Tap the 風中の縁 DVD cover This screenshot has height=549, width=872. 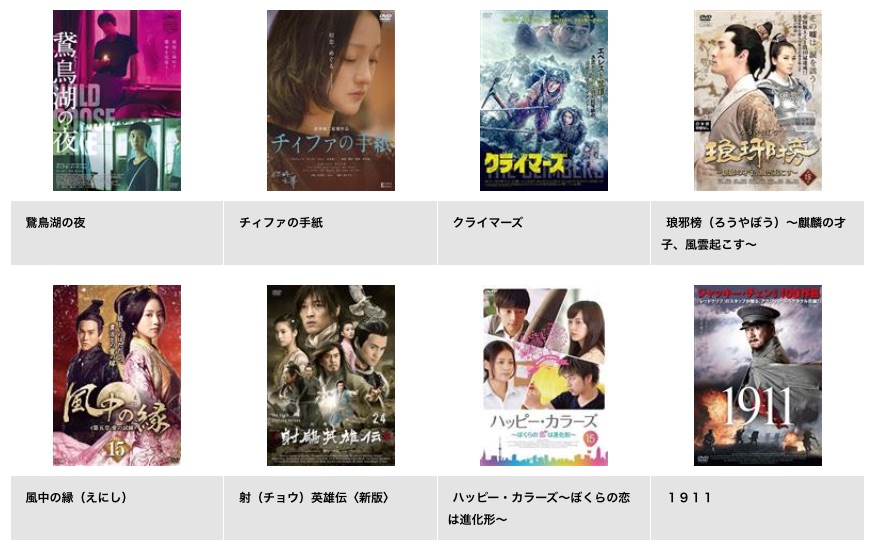coord(117,375)
